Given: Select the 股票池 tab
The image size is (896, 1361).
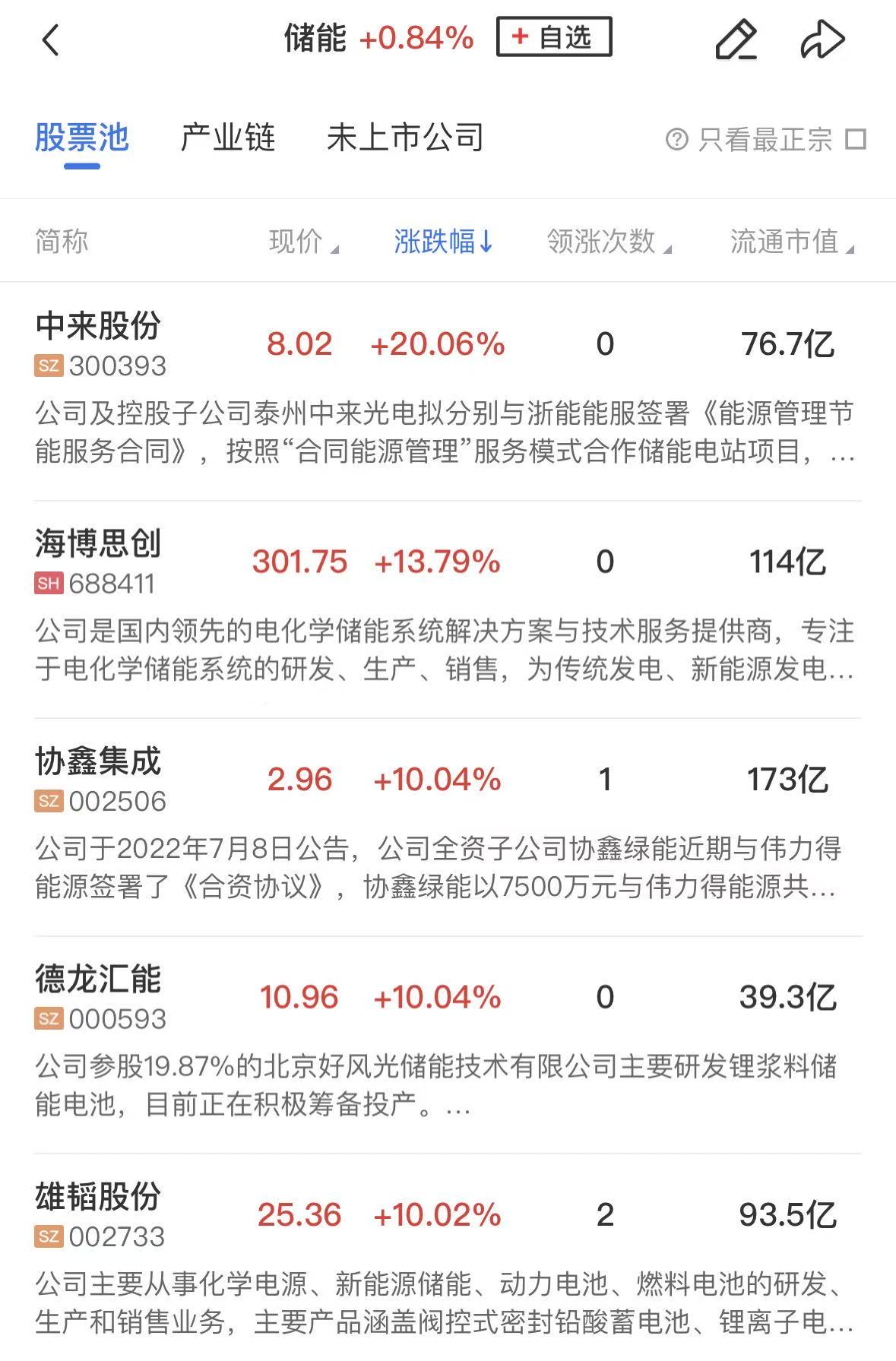Looking at the screenshot, I should (82, 138).
